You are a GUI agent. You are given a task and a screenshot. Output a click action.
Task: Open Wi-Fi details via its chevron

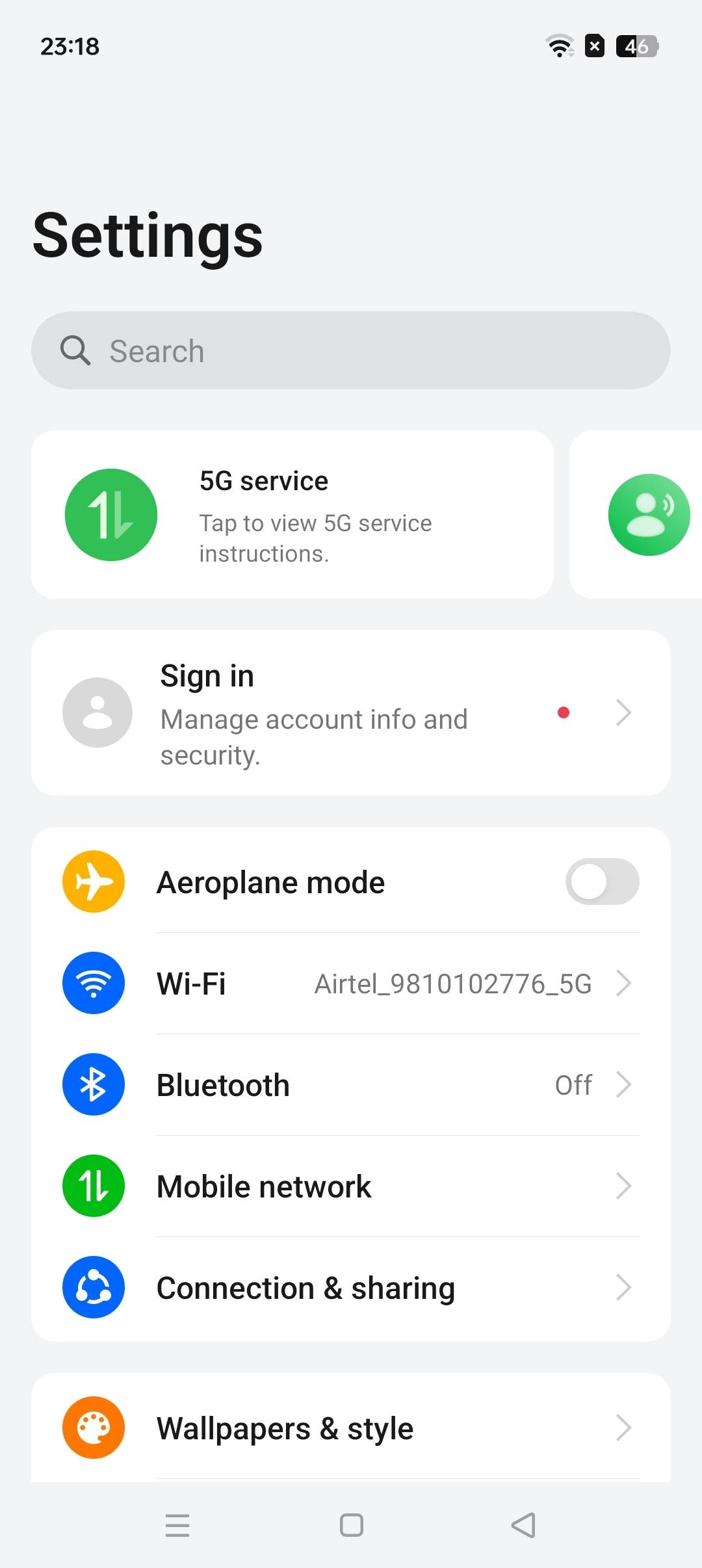click(625, 983)
